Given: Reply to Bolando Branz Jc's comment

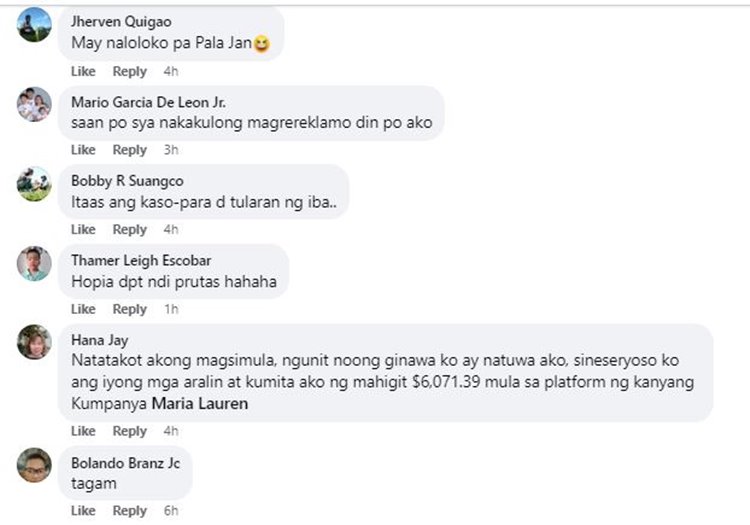Looking at the screenshot, I should [x=129, y=511].
